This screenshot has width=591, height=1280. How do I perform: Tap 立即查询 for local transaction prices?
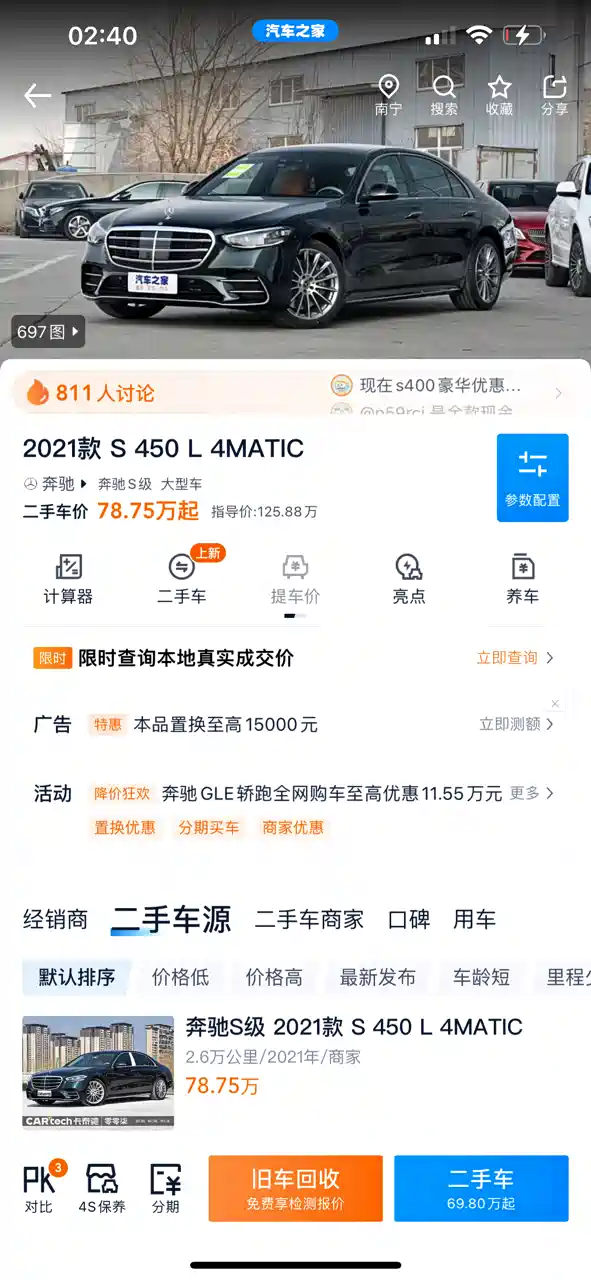click(x=515, y=658)
